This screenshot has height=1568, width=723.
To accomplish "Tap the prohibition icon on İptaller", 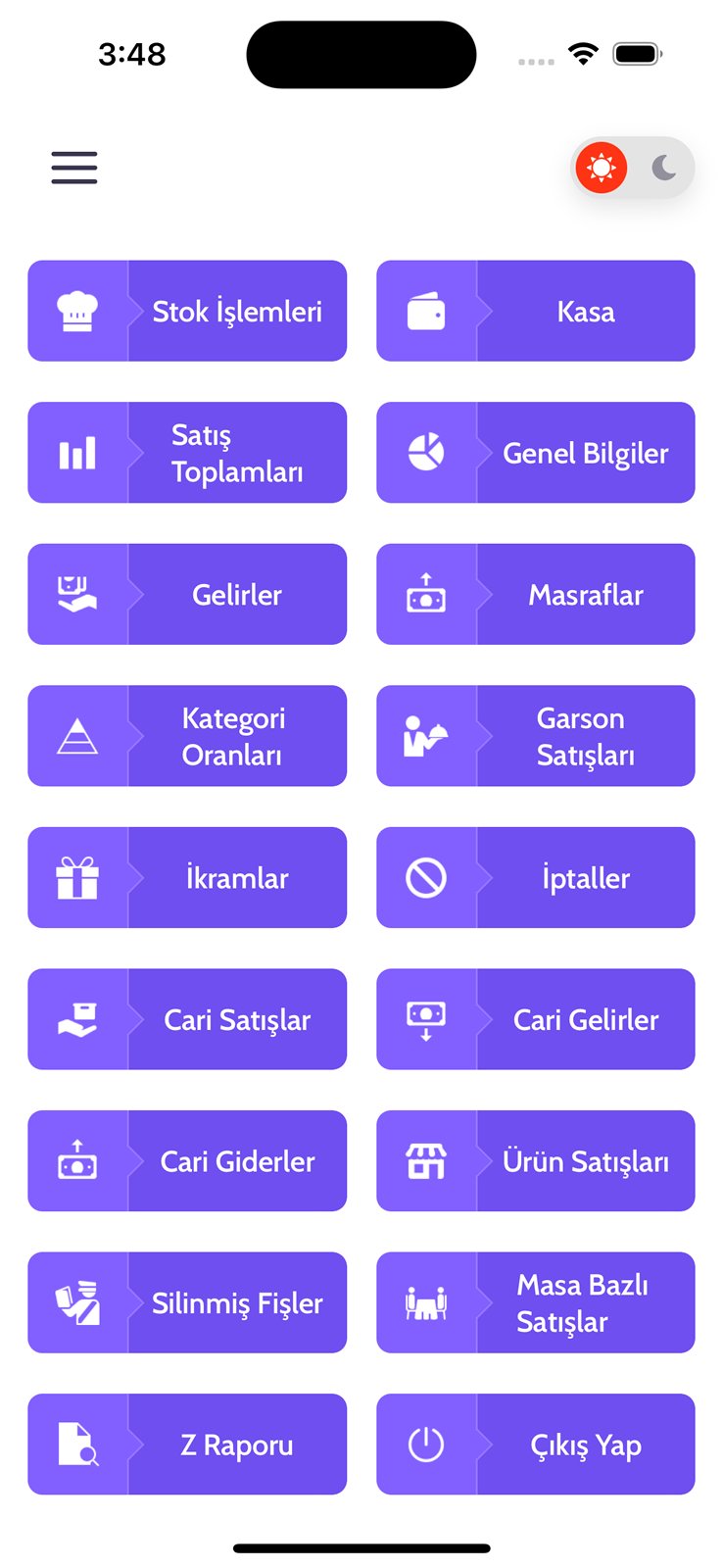I will pyautogui.click(x=425, y=878).
